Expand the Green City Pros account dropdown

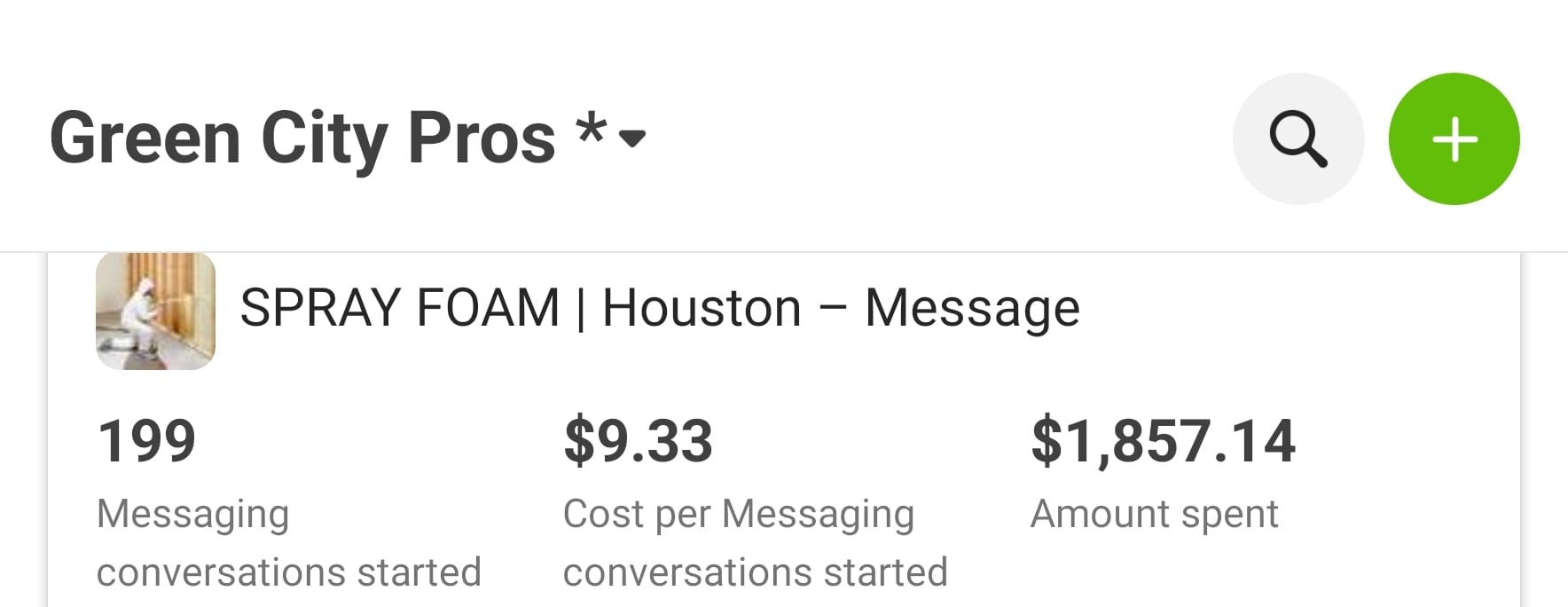coord(631,138)
